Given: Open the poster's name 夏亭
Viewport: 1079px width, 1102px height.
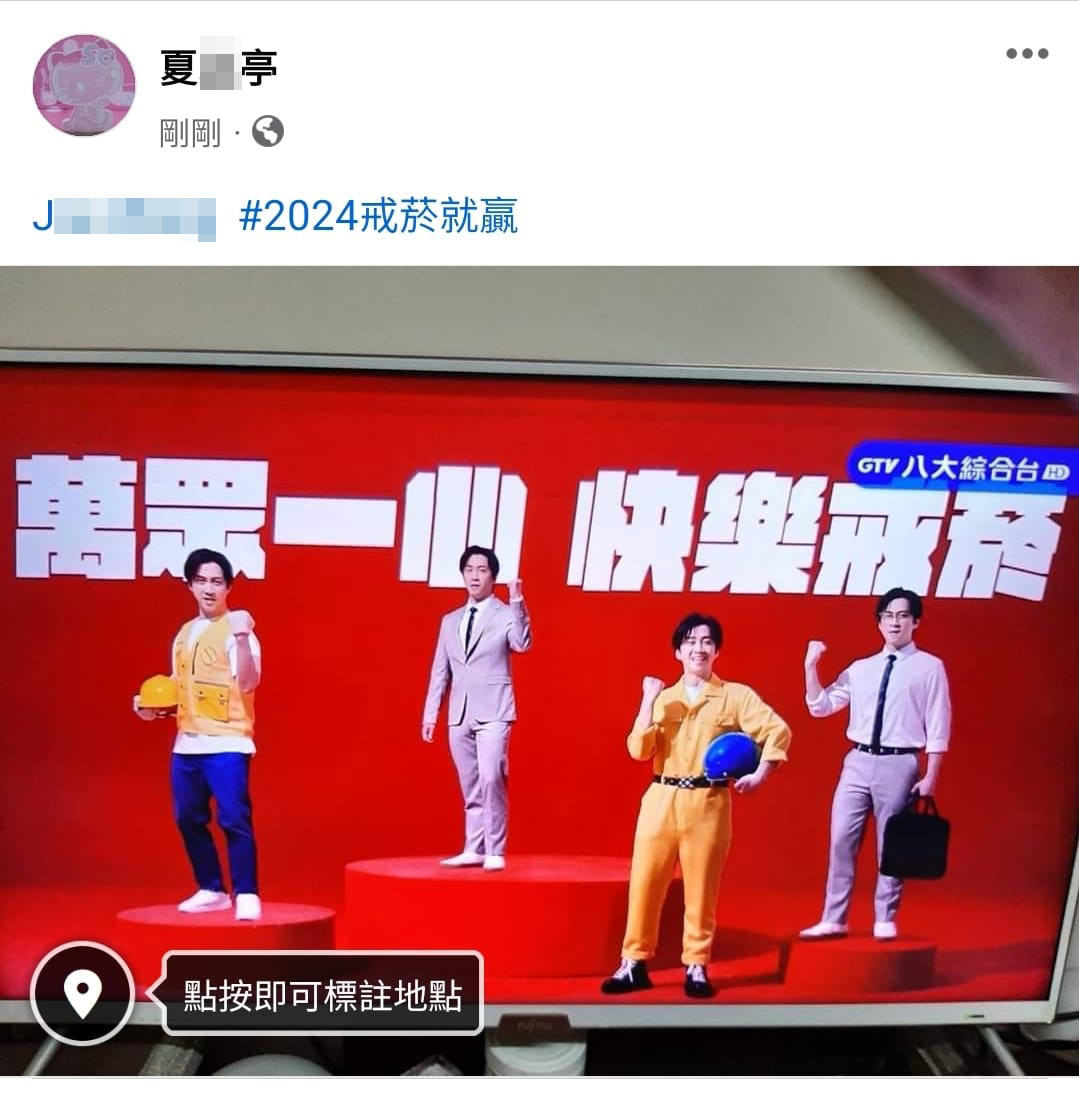Looking at the screenshot, I should [x=219, y=69].
